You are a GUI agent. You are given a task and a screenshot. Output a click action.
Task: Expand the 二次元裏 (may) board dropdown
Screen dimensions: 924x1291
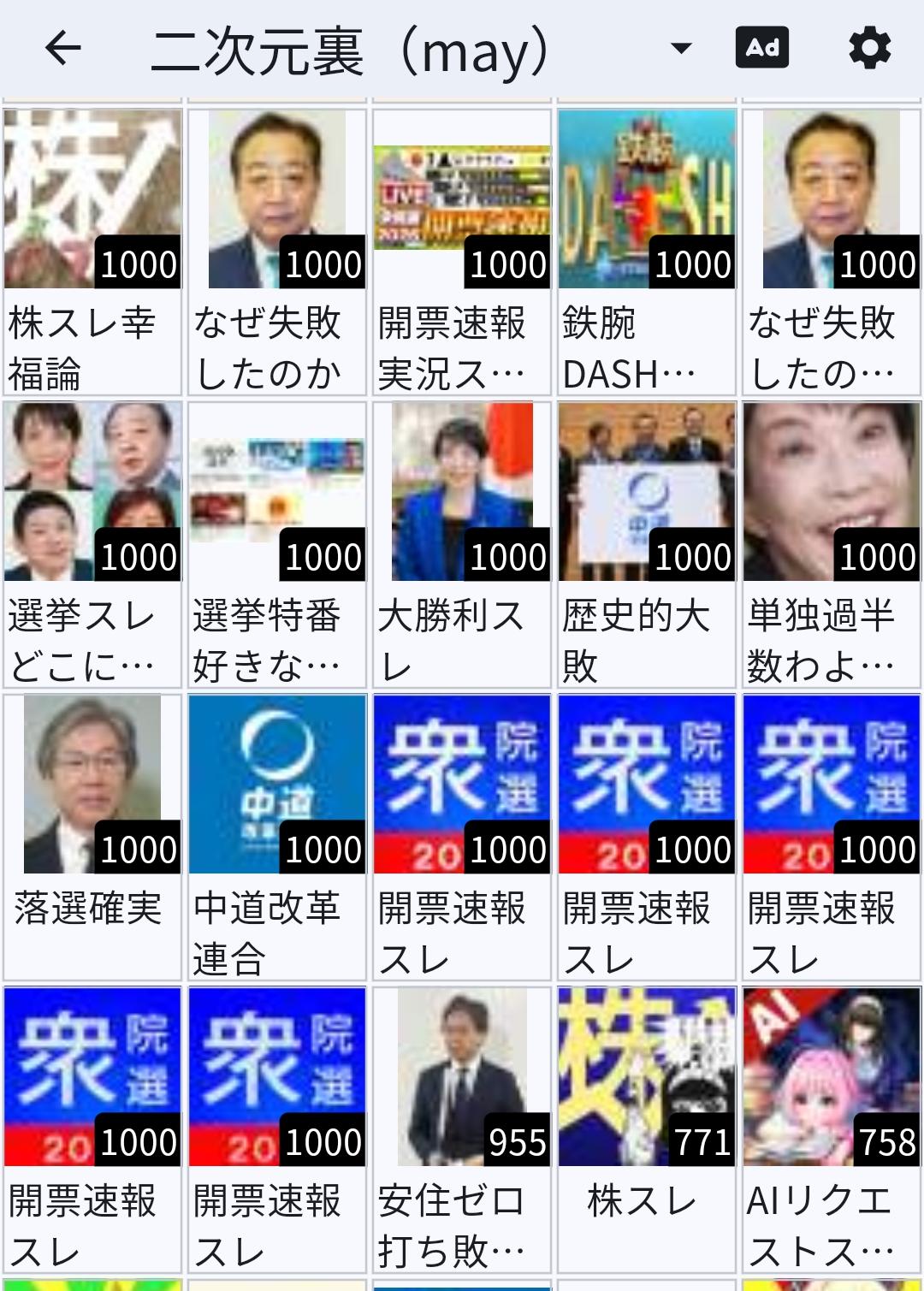coord(680,48)
